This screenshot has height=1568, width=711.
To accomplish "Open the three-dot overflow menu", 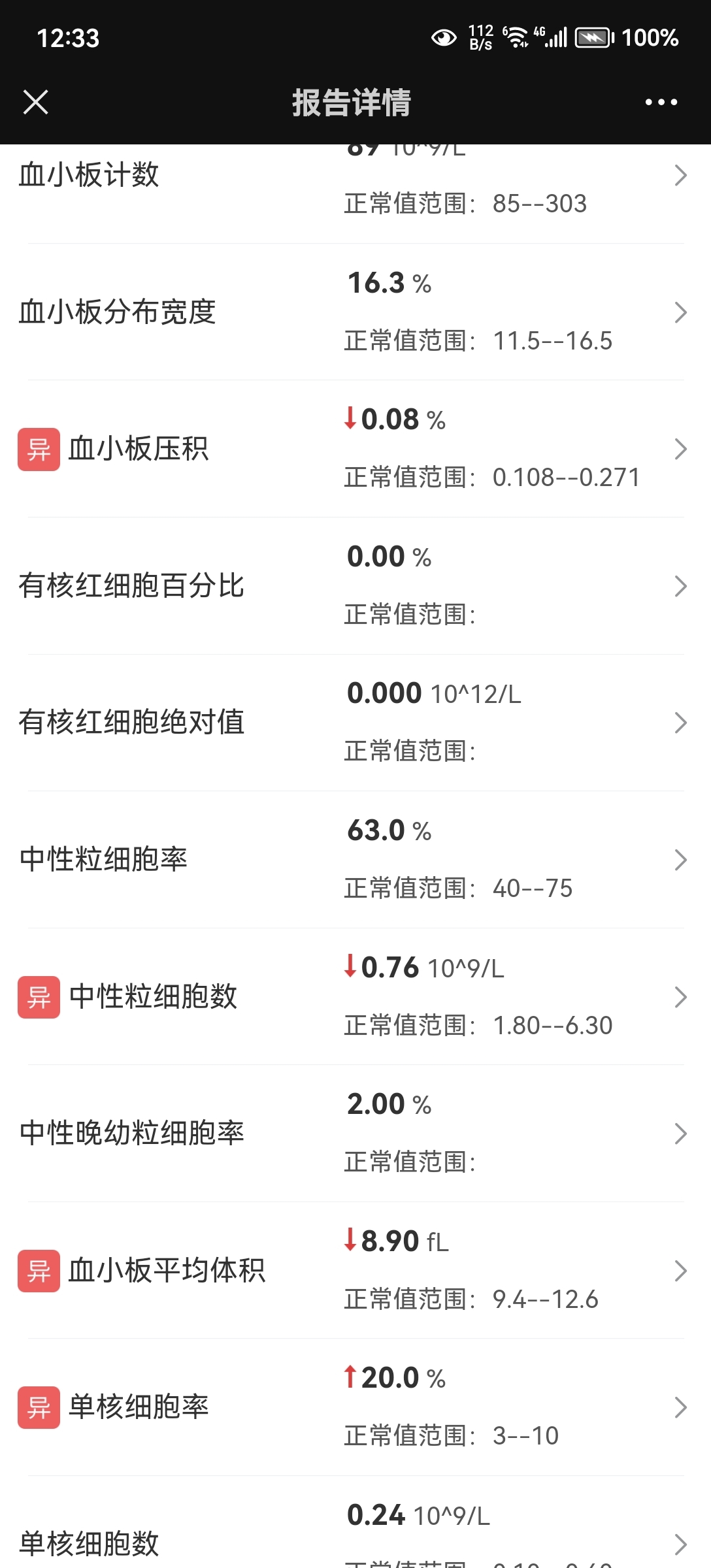I will click(x=661, y=102).
